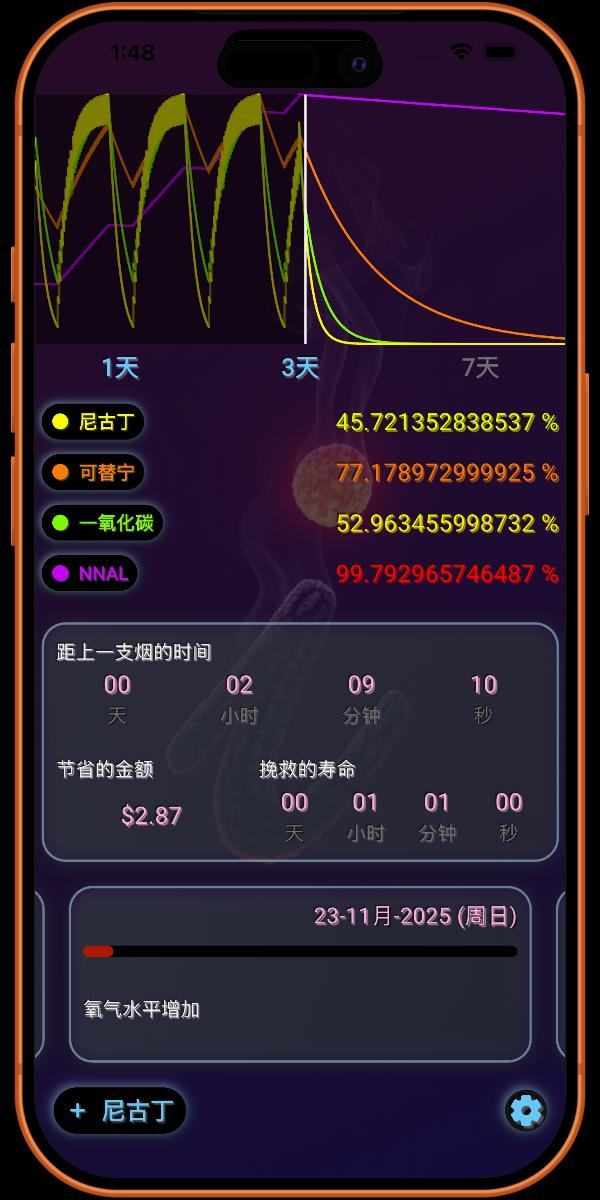Toggle the 尼古丁 chart line
The width and height of the screenshot is (600, 1200).
[x=93, y=422]
